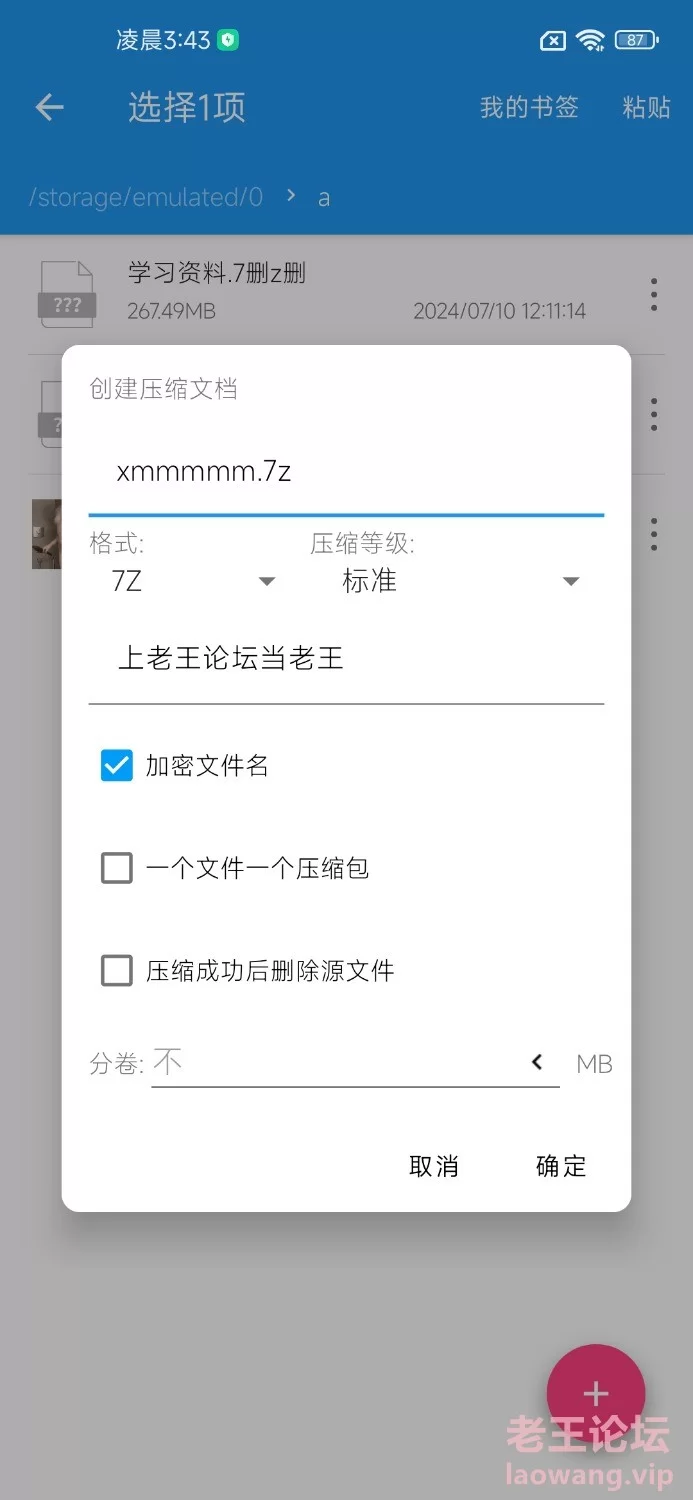Confirm with the 确定 button
This screenshot has height=1500, width=693.
coord(561,1166)
